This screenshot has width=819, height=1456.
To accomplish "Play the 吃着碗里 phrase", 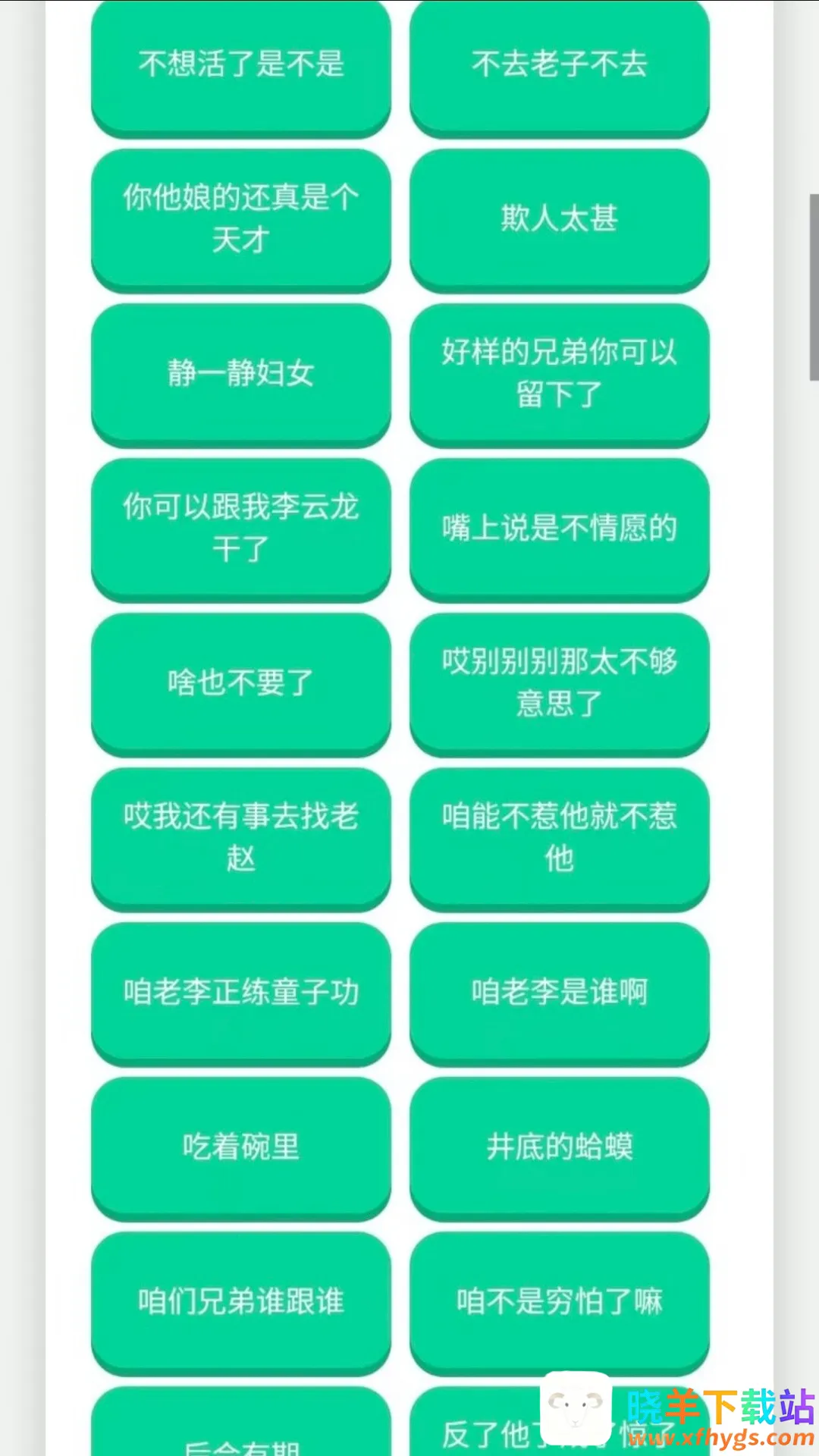I will point(241,1147).
